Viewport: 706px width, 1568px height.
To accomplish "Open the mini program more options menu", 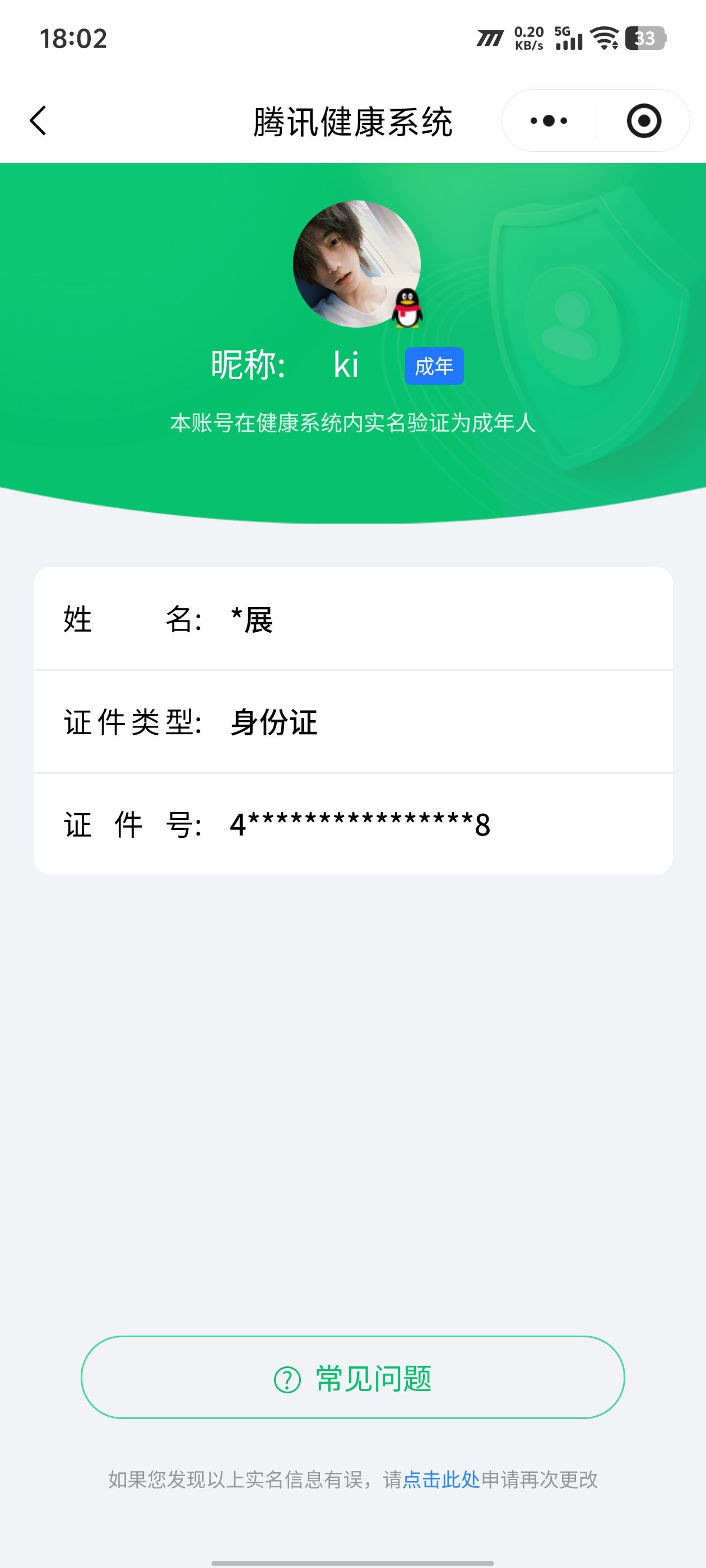I will (x=548, y=120).
